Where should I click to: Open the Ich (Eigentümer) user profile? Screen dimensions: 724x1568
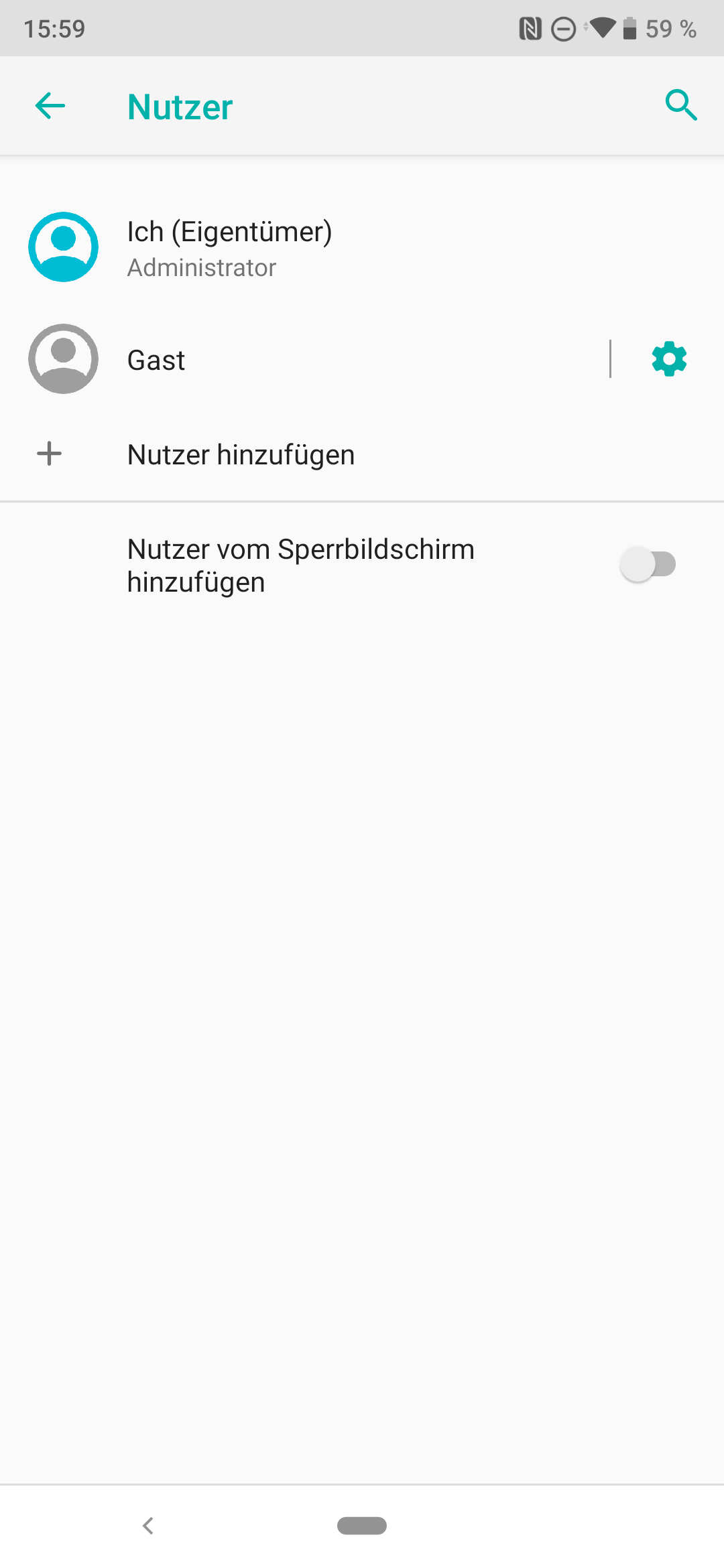[228, 247]
